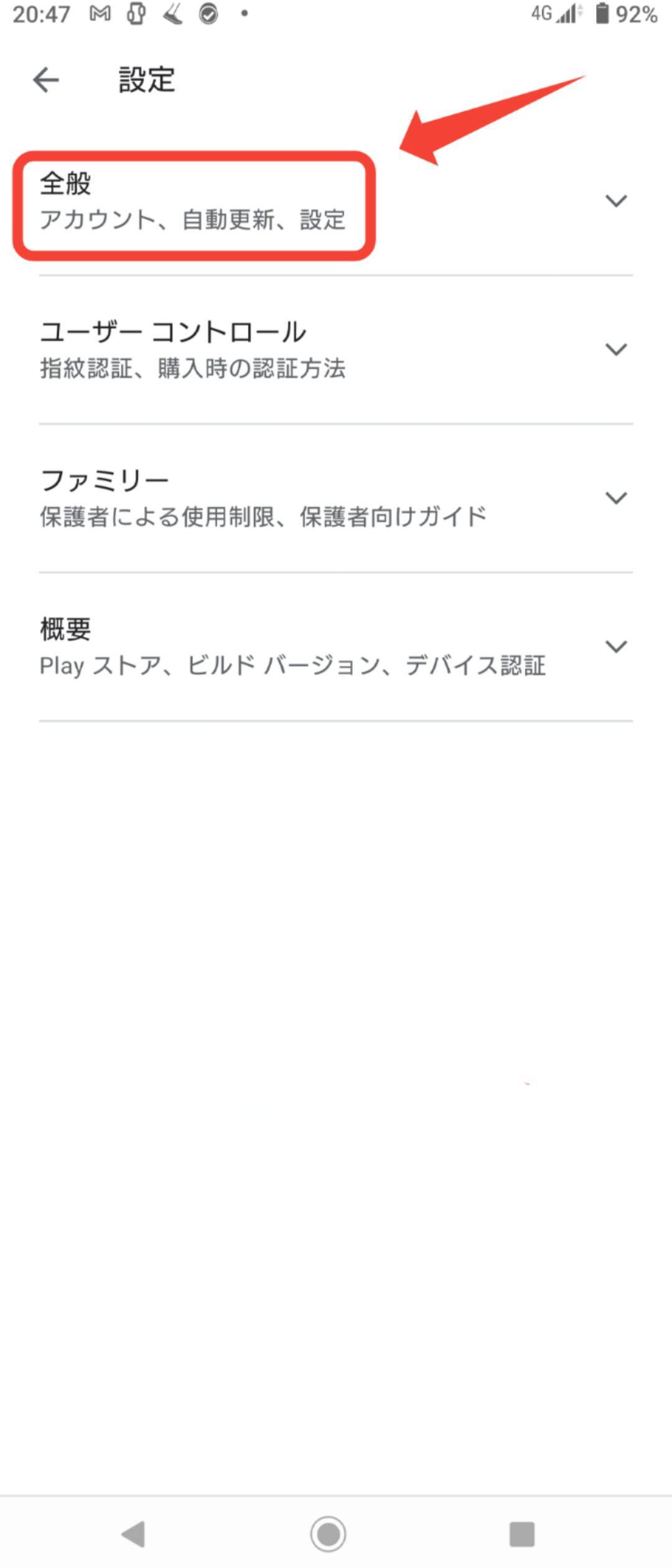672x1568 pixels.
Task: Go to the home screen
Action: tap(329, 1534)
